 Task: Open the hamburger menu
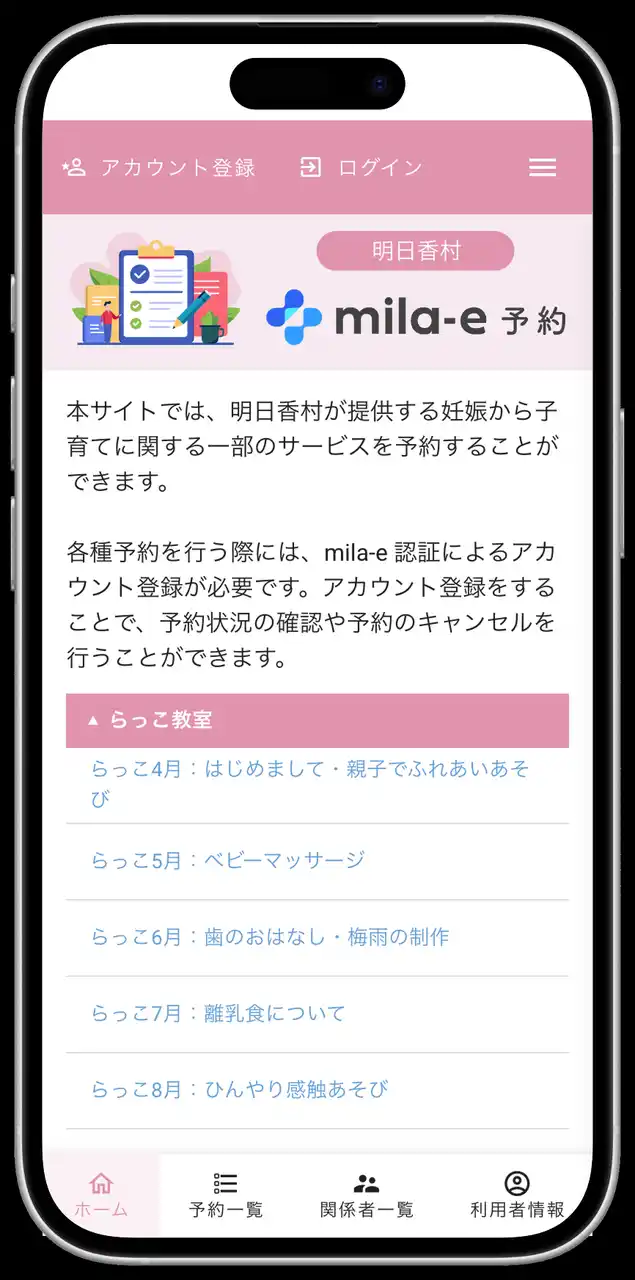click(542, 168)
